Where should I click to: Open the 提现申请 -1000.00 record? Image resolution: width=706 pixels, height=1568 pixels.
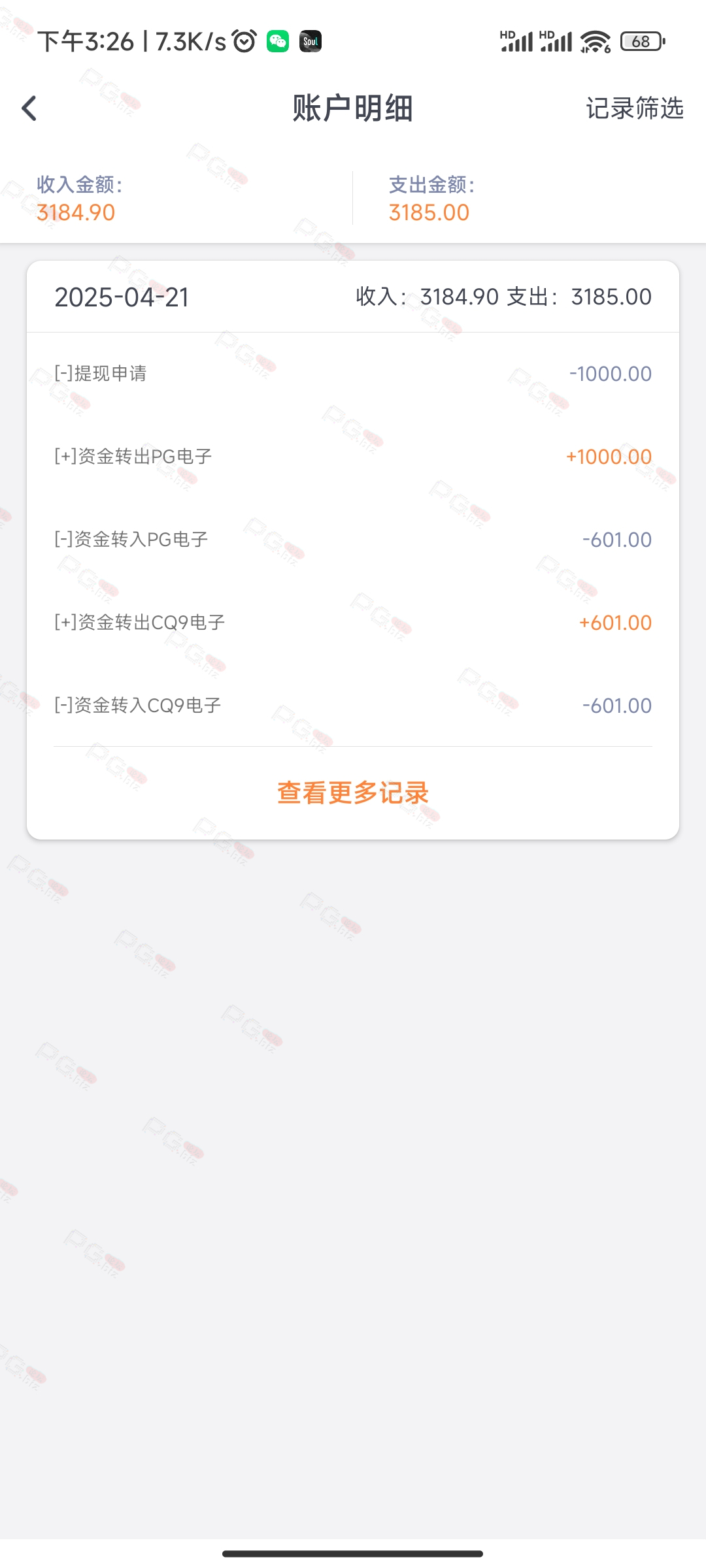pos(353,374)
